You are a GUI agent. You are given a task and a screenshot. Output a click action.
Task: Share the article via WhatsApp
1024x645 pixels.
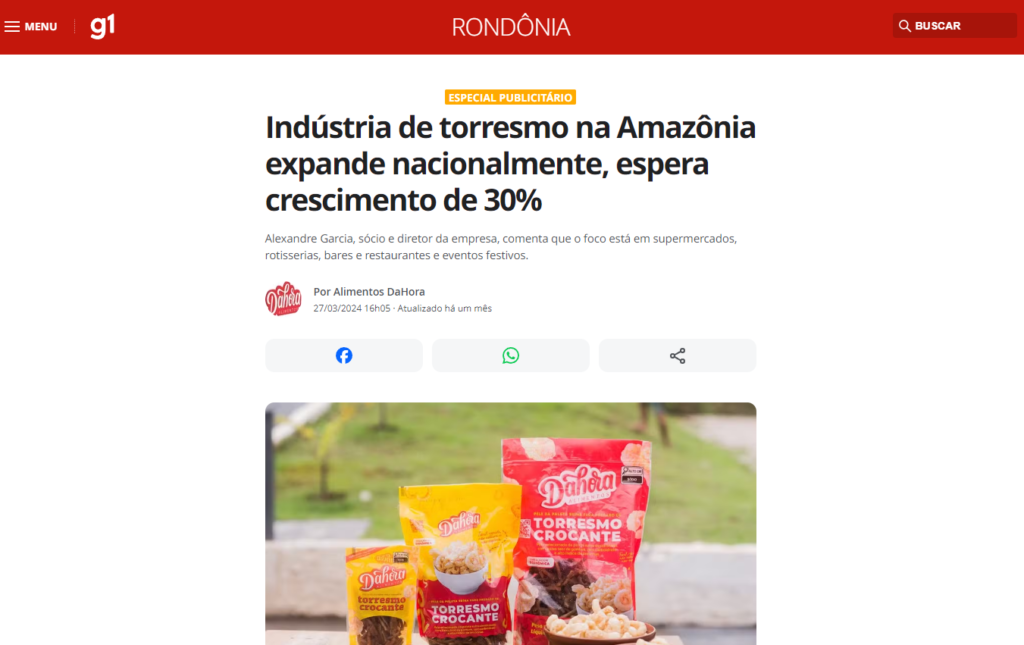point(511,355)
